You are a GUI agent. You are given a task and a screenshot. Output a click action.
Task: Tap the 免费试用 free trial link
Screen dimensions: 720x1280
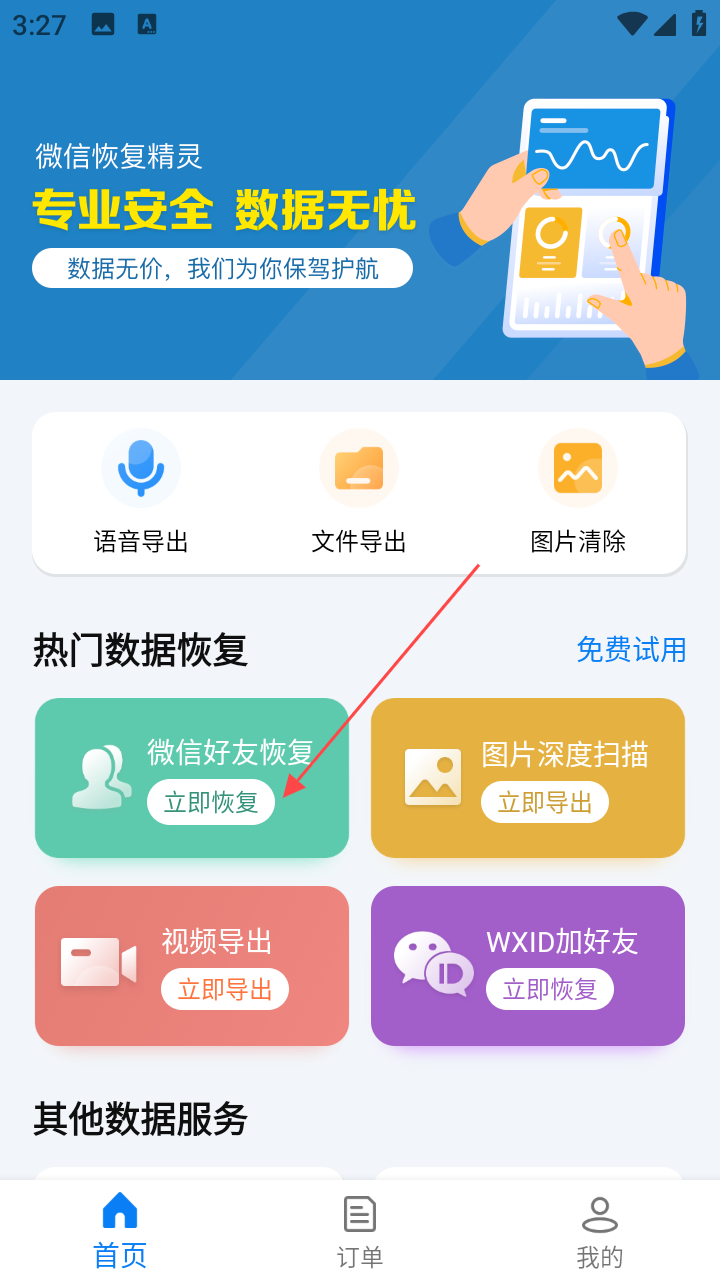coord(631,650)
